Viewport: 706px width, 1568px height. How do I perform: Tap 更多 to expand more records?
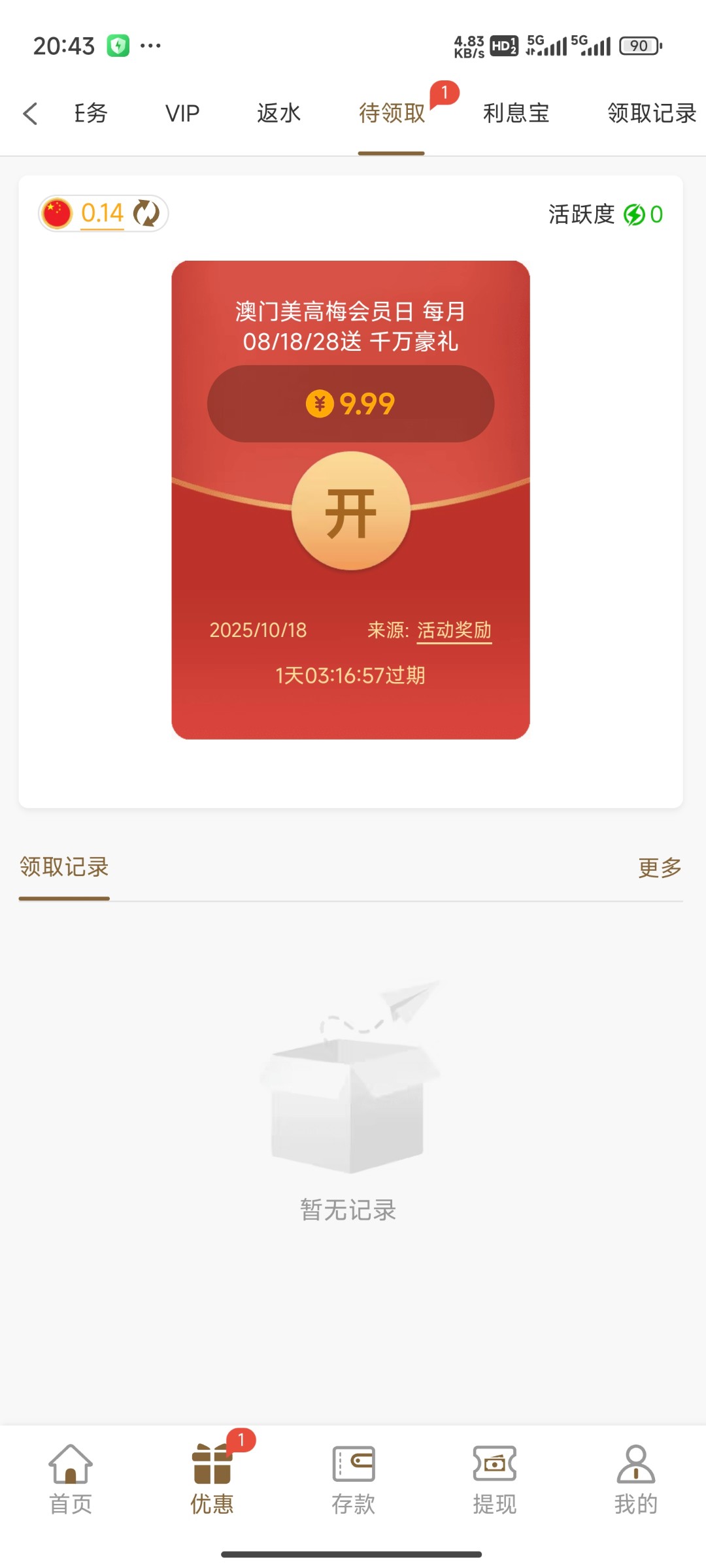tap(659, 867)
